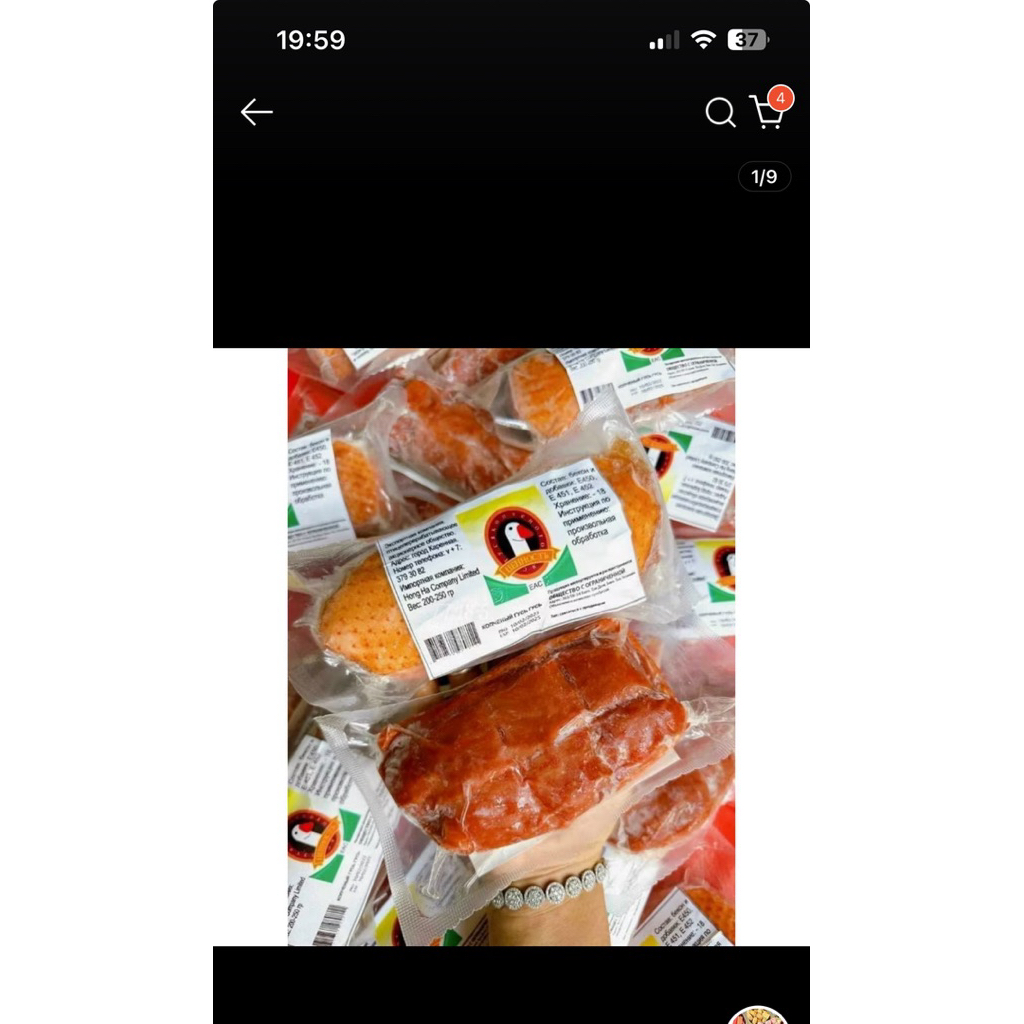Go back with the arrow icon

(257, 112)
